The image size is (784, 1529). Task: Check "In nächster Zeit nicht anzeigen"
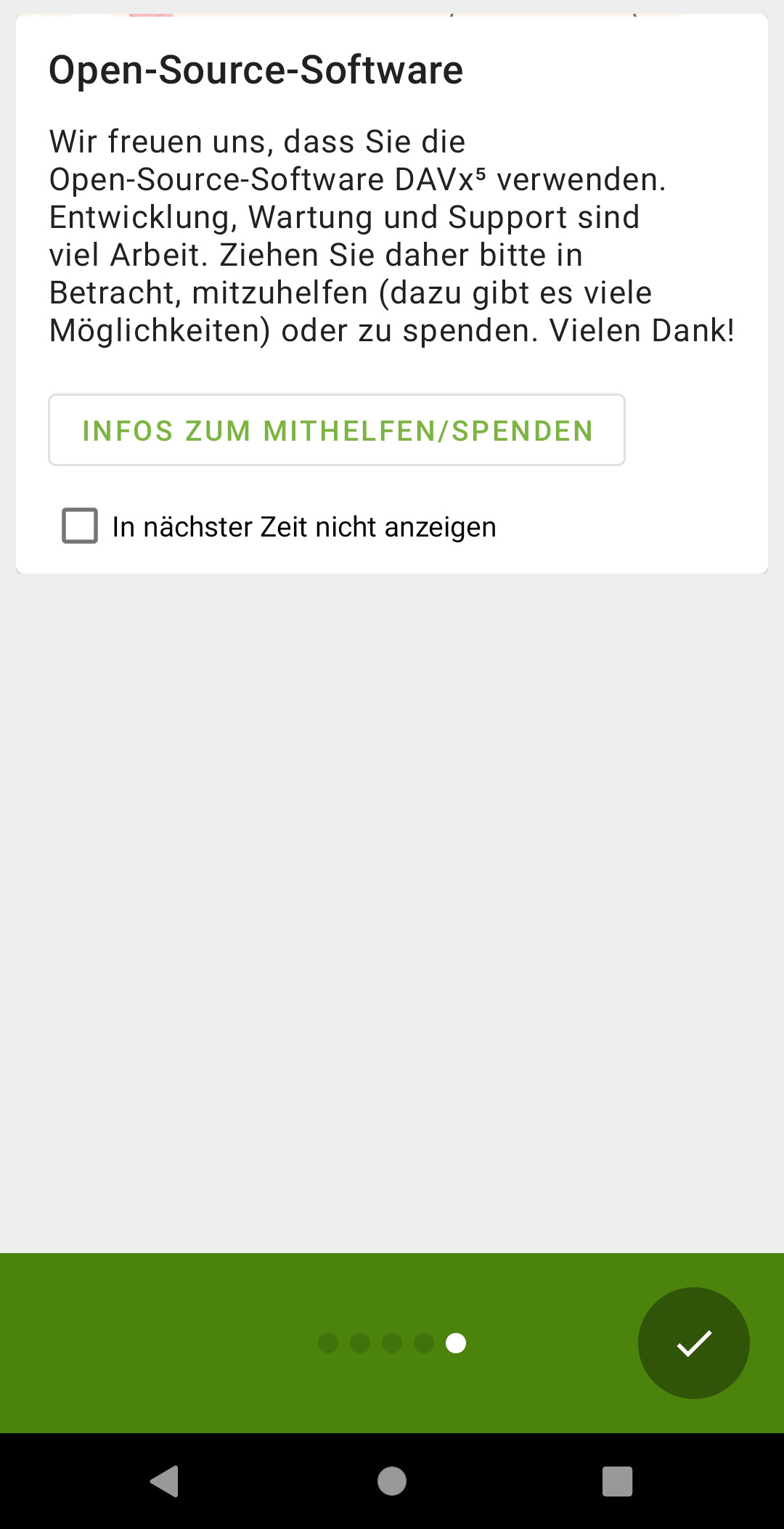(x=80, y=526)
